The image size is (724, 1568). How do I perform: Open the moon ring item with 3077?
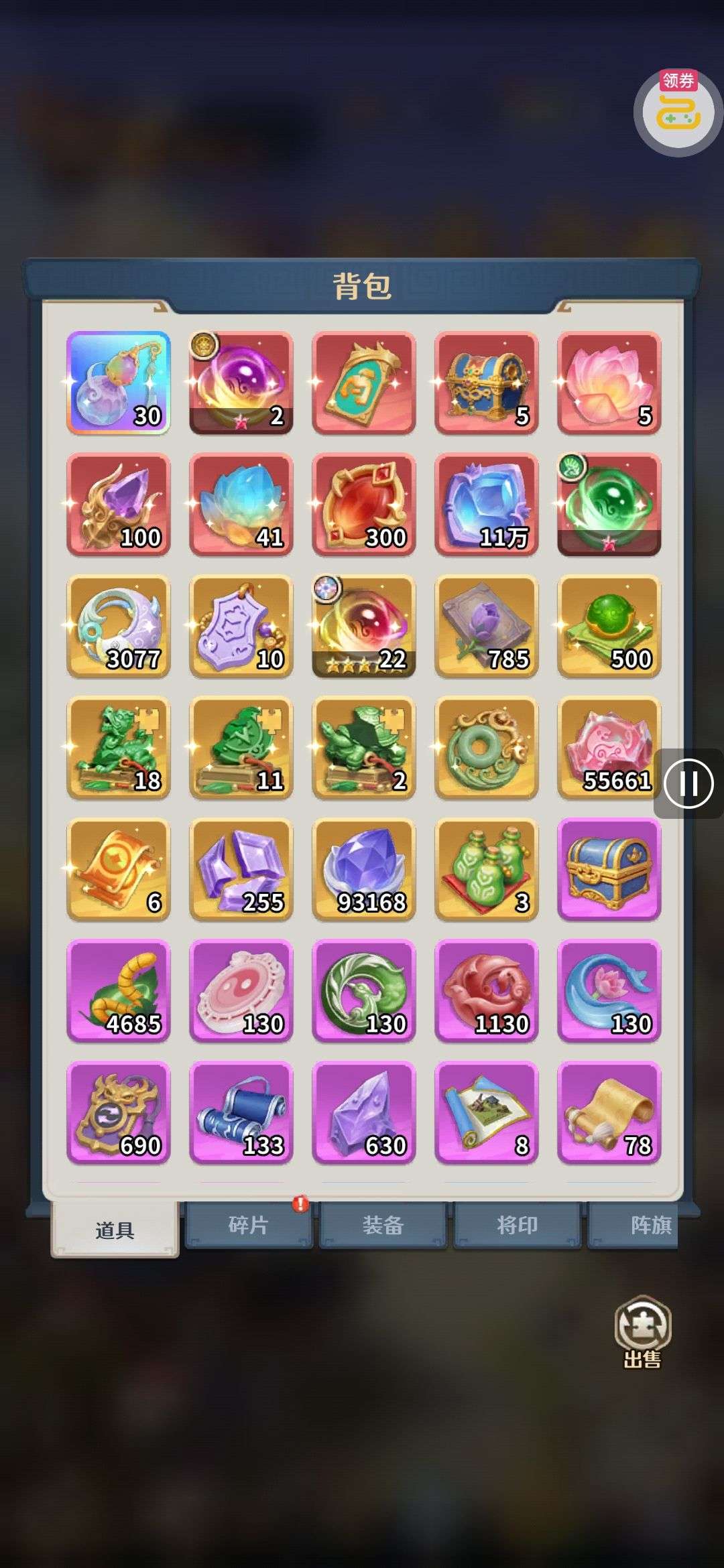(x=118, y=626)
